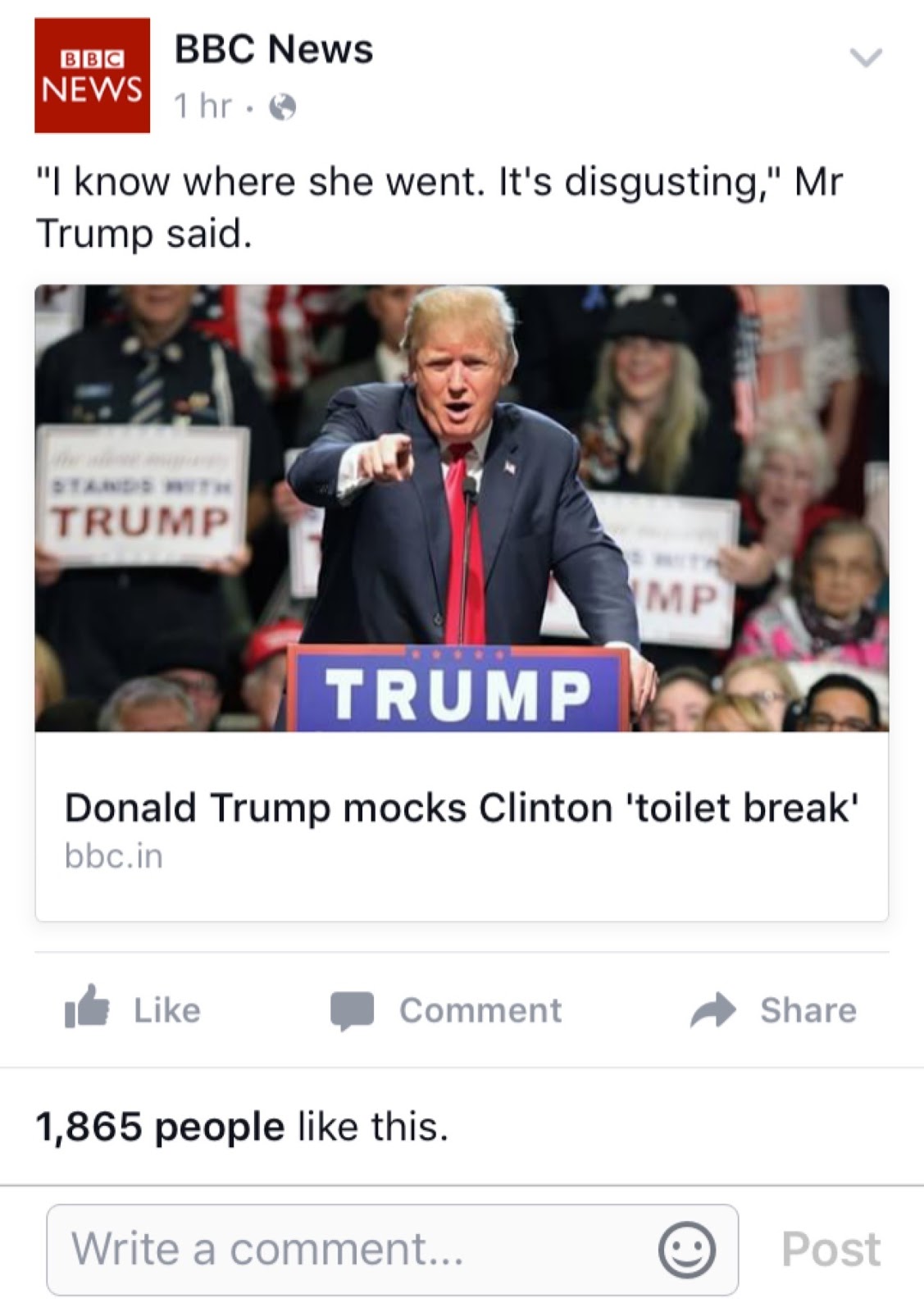Like the BBC News post

(134, 1010)
